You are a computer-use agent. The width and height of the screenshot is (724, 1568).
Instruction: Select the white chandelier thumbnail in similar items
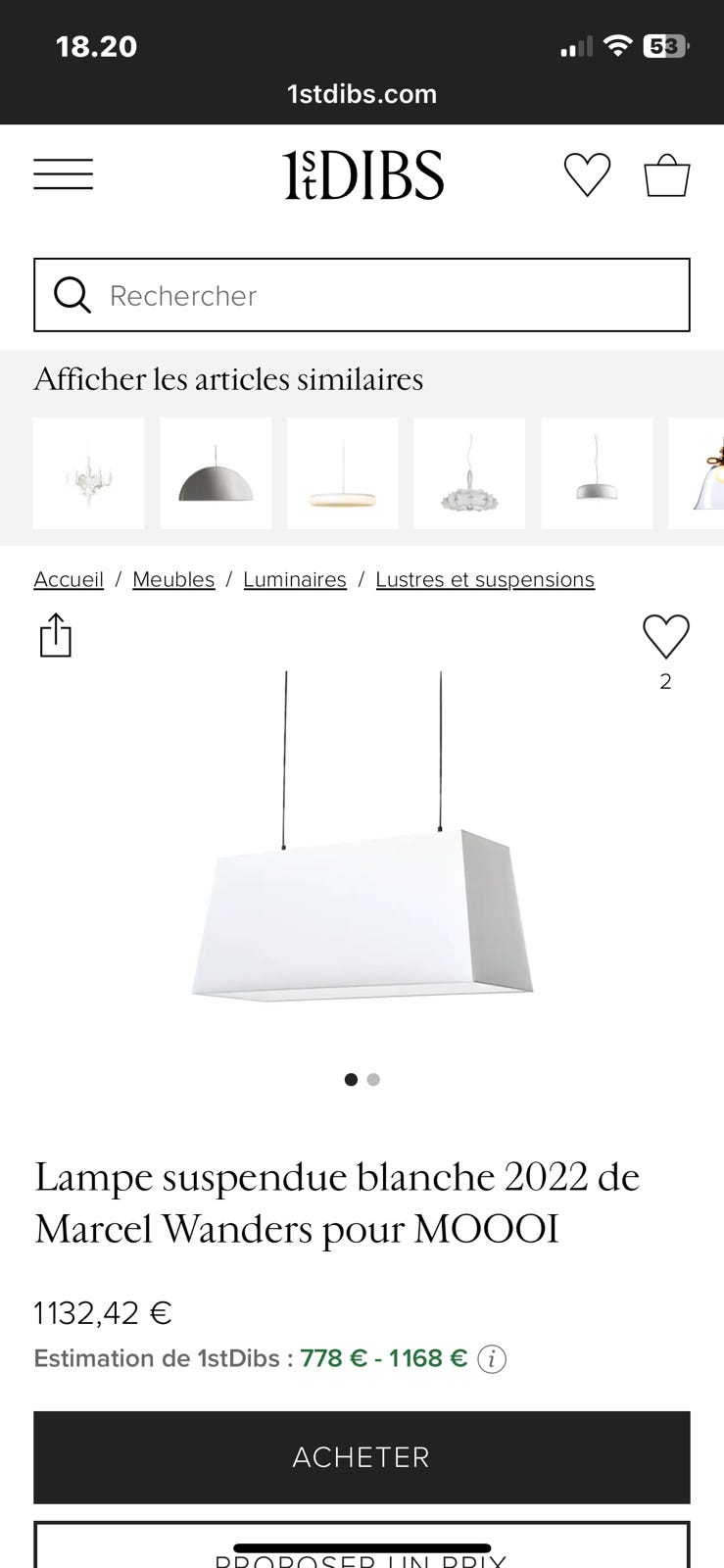tap(88, 473)
